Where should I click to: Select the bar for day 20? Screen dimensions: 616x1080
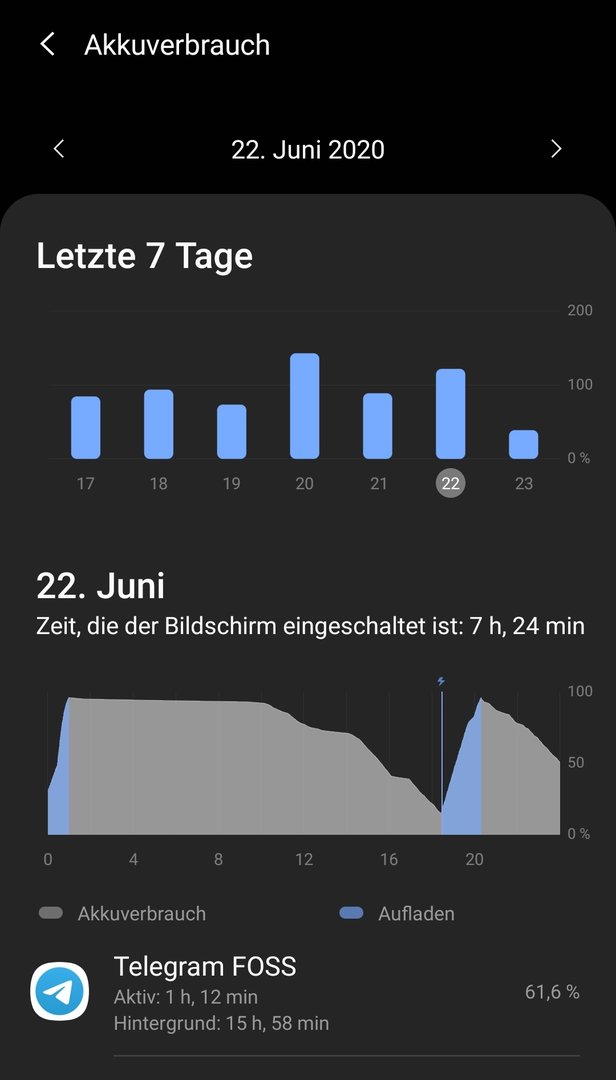pos(305,406)
